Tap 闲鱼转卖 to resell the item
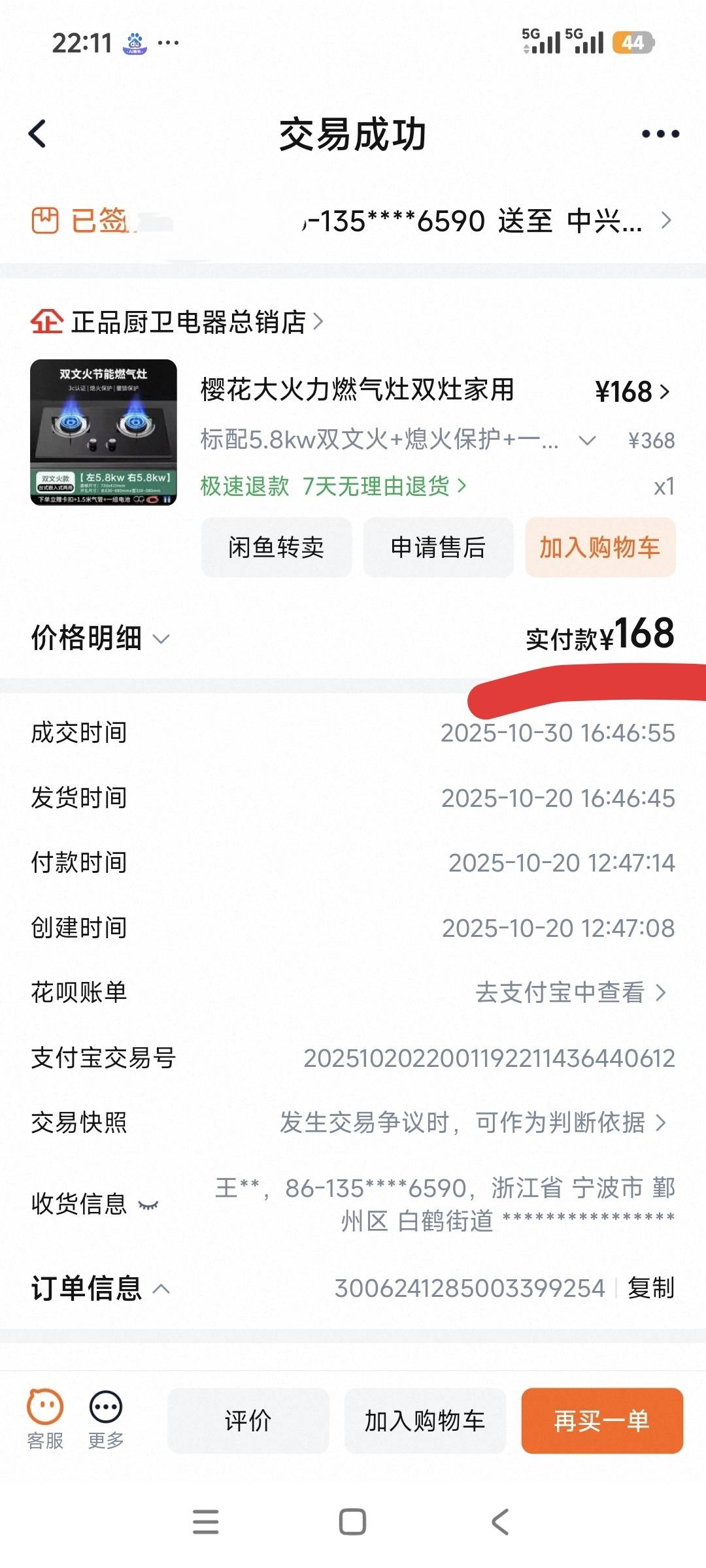 pyautogui.click(x=276, y=547)
